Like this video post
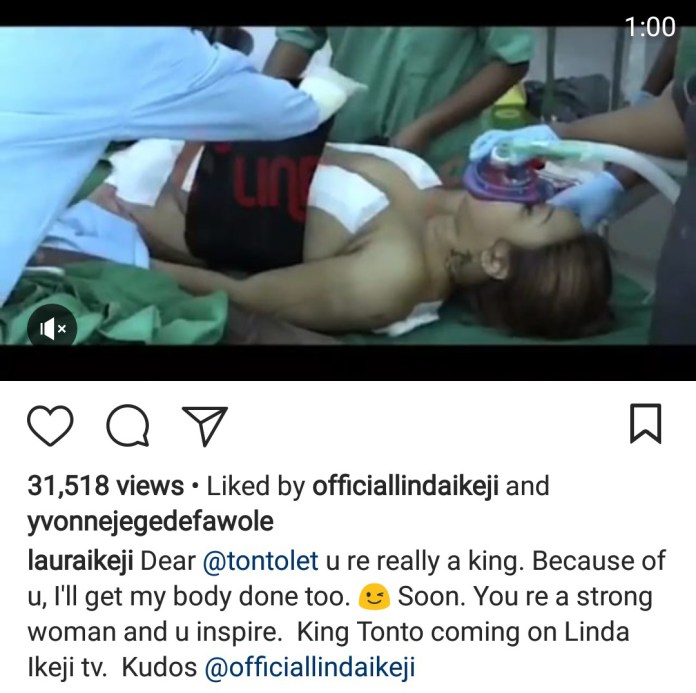Screen dimensions: 696x693 point(49,427)
